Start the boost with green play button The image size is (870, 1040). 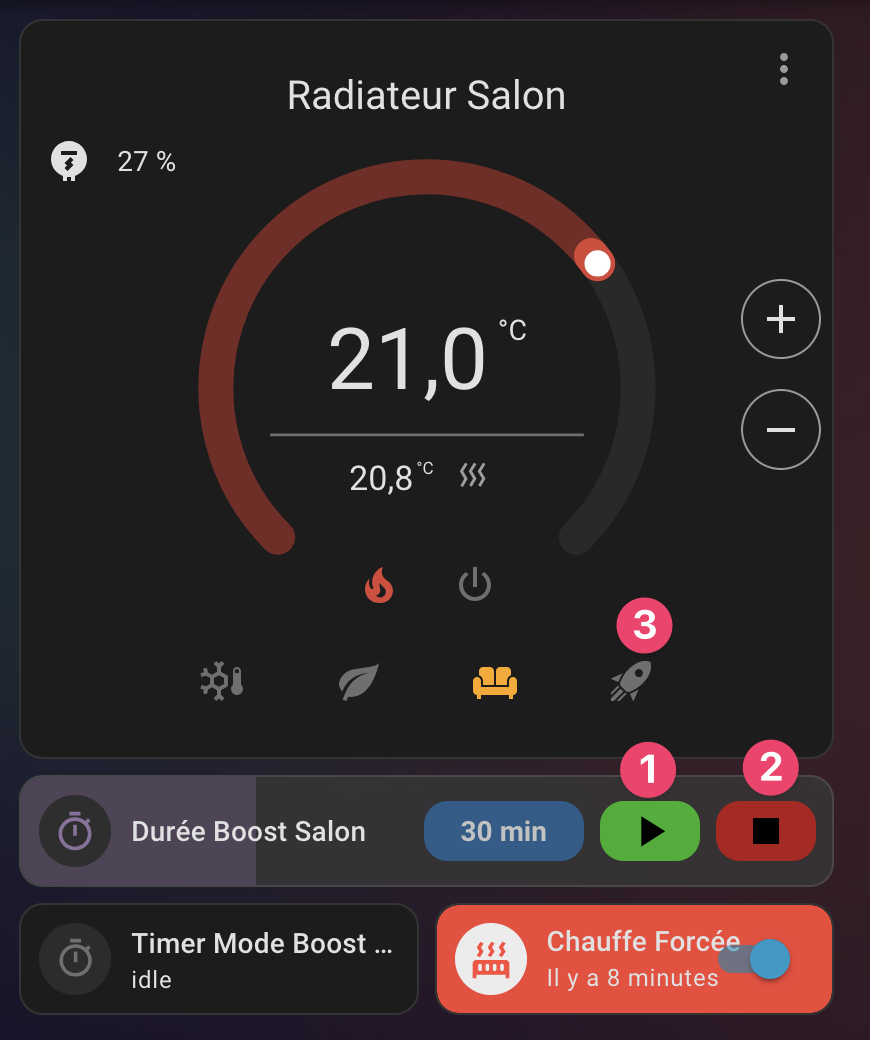[650, 831]
